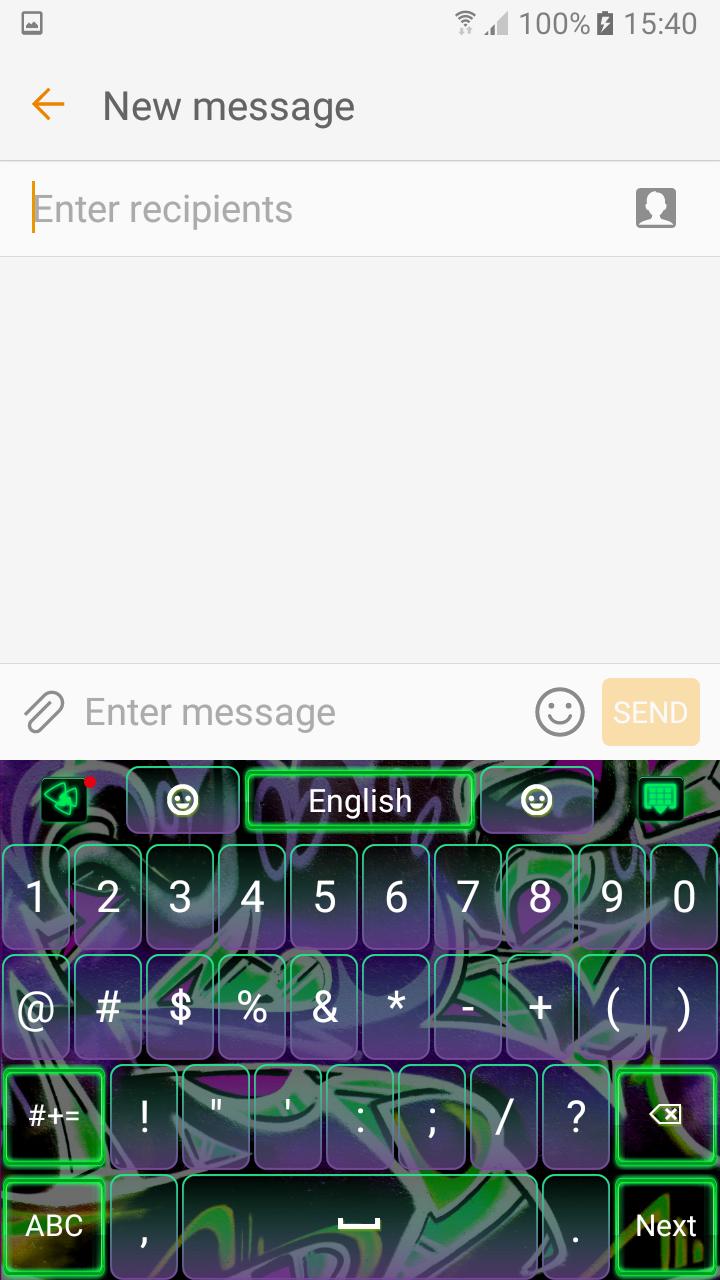Tap the @ symbol key
This screenshot has width=720, height=1280.
click(x=36, y=1007)
